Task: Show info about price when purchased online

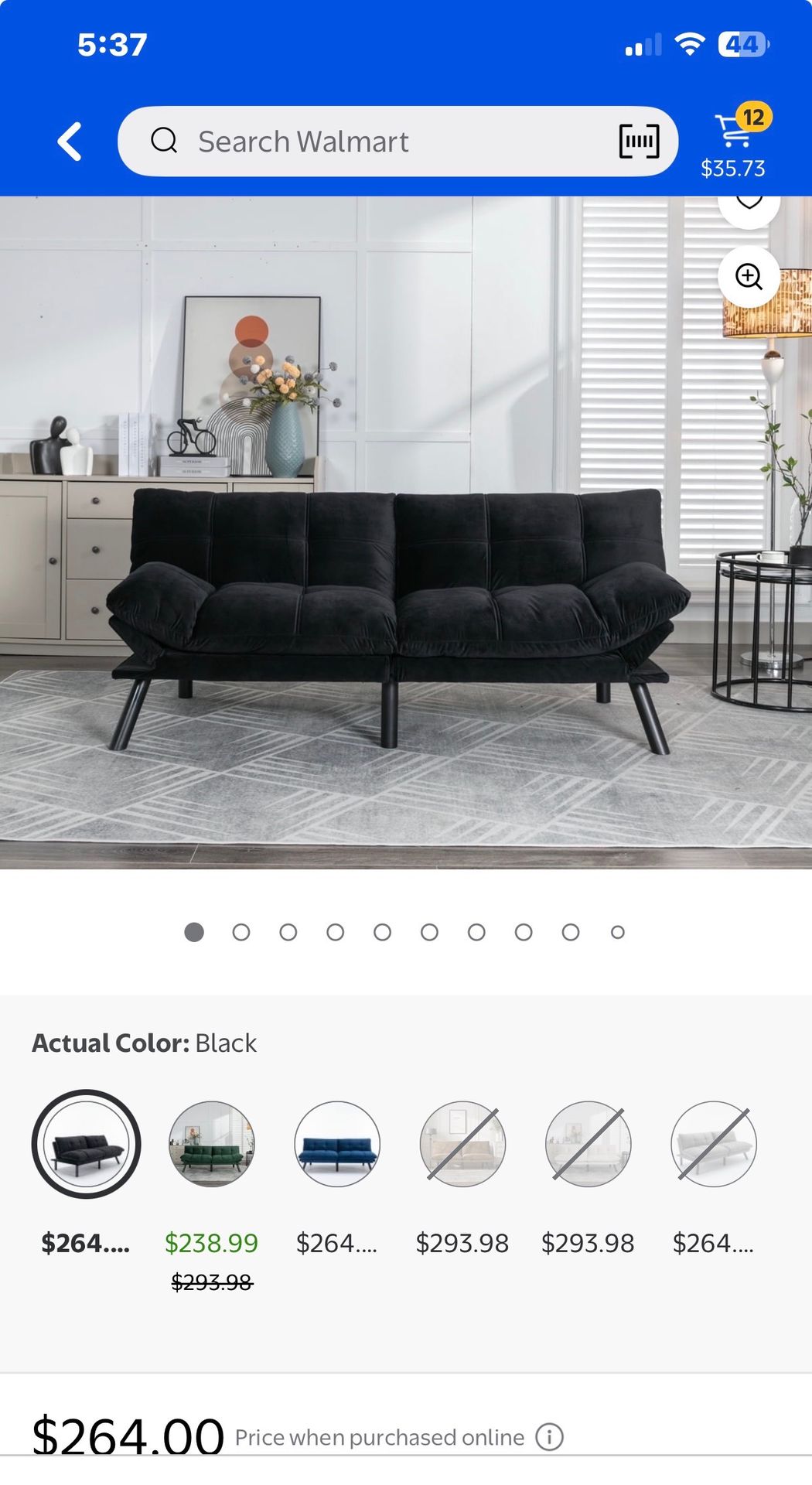Action: coord(549,1437)
